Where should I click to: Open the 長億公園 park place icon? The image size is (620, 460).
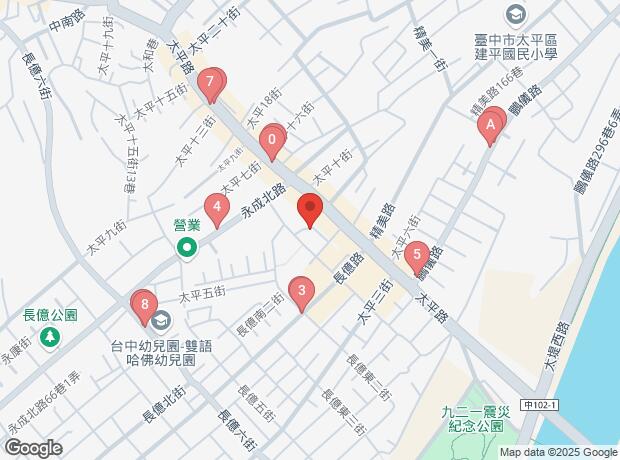tap(49, 338)
